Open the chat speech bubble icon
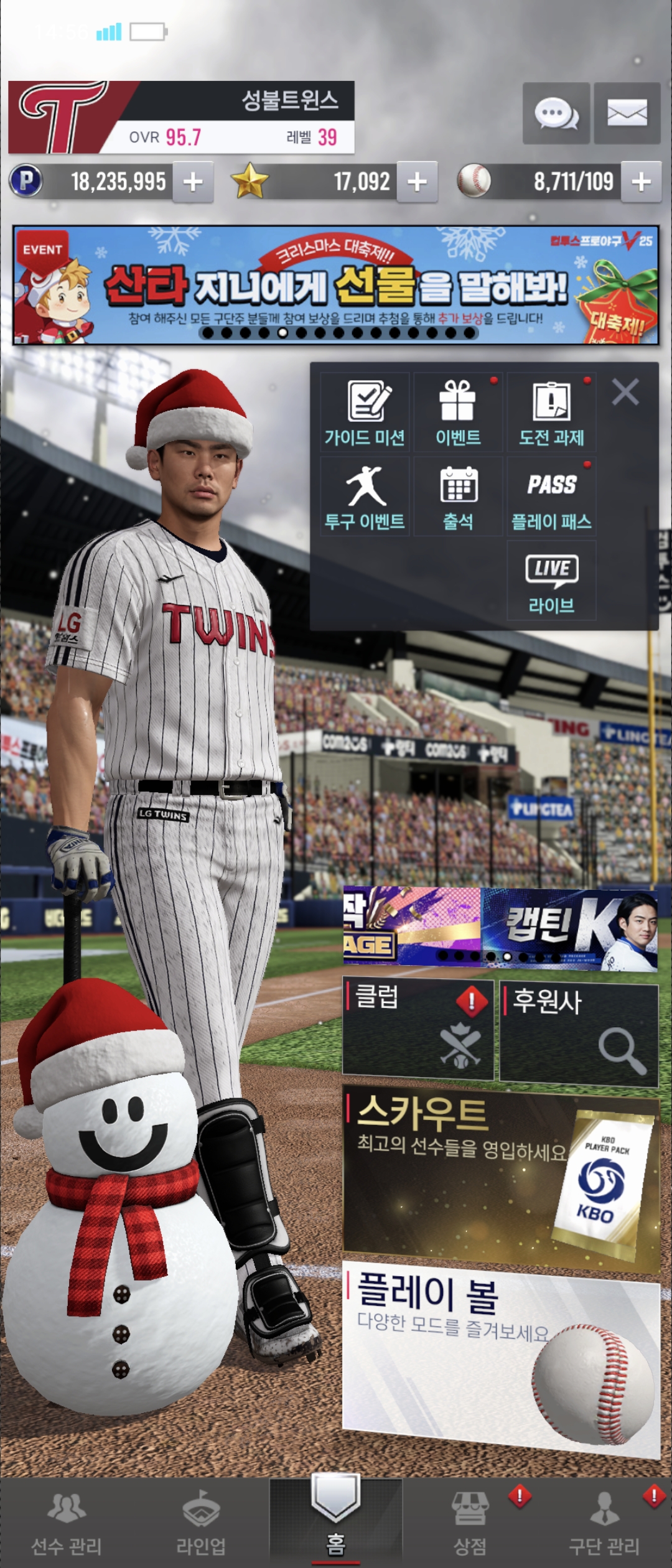This screenshot has width=672, height=1568. [556, 113]
